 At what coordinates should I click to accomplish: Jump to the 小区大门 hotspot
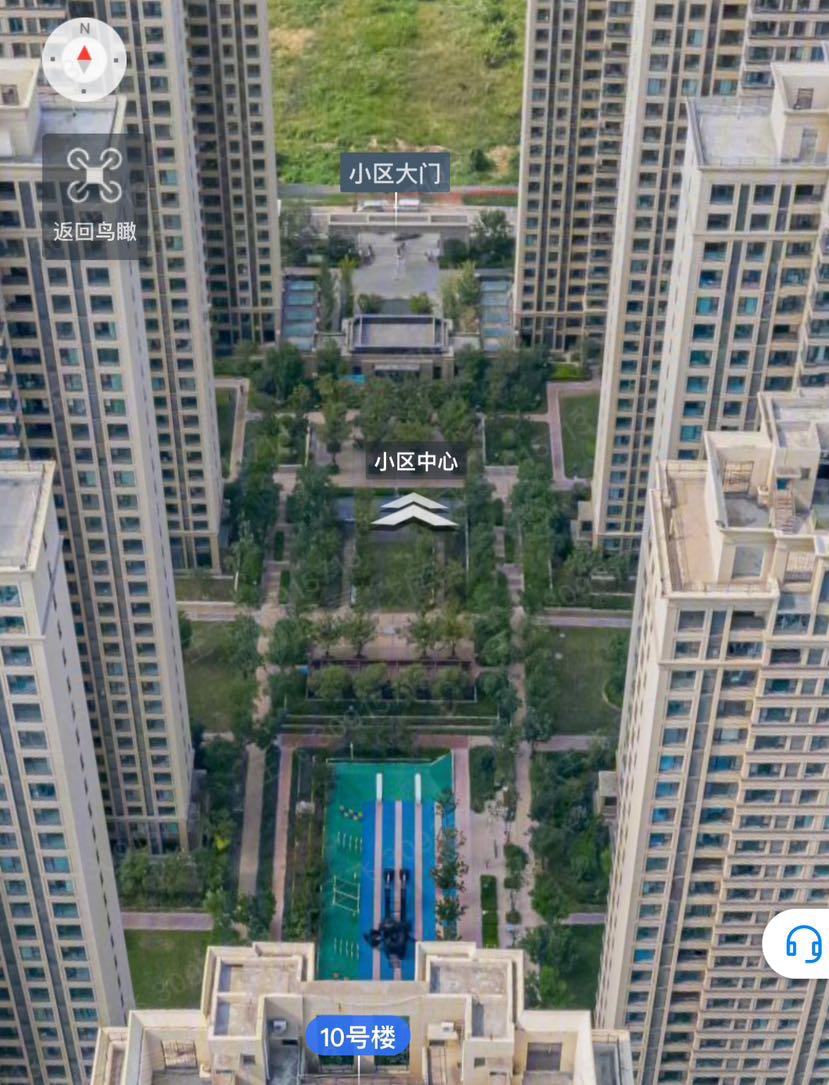pos(394,173)
